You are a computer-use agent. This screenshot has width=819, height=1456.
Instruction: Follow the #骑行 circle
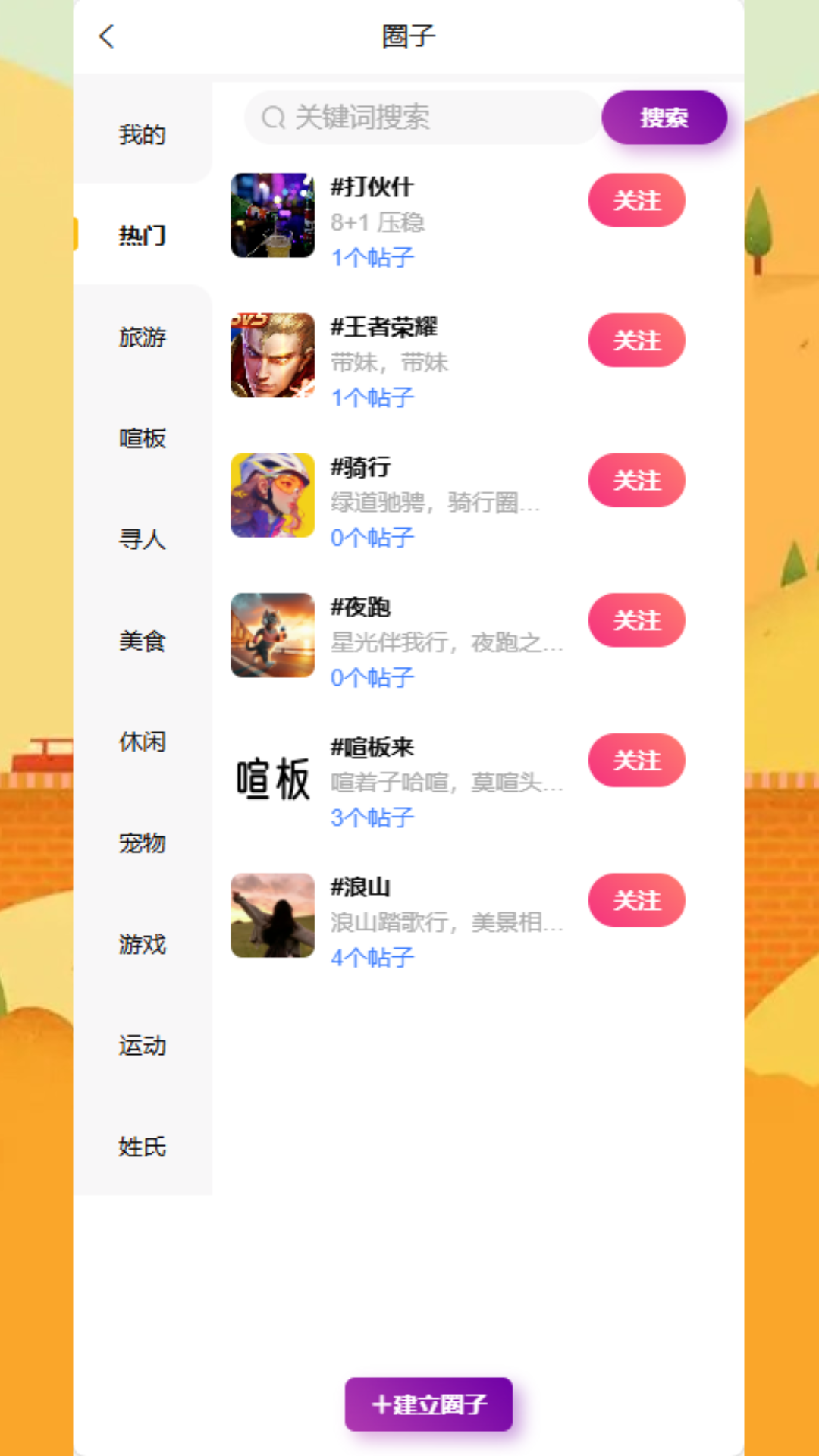[636, 480]
